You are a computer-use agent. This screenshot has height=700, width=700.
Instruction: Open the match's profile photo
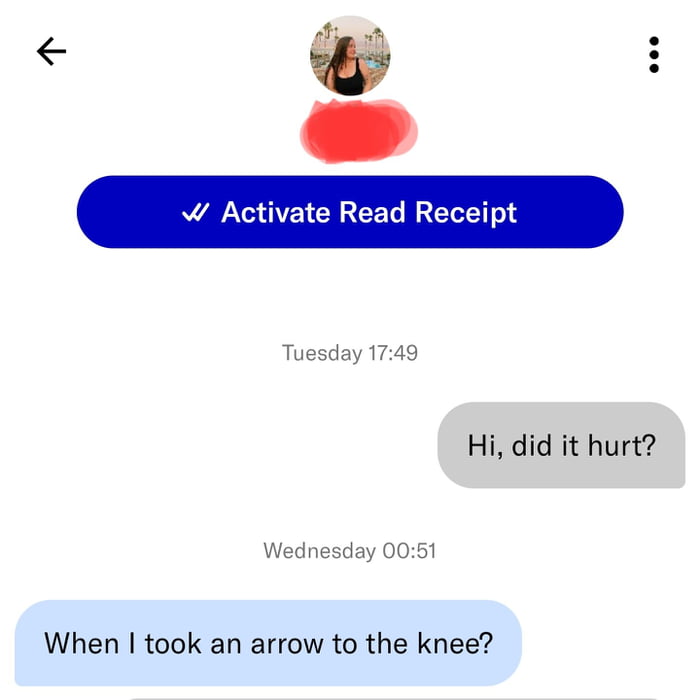pyautogui.click(x=350, y=56)
